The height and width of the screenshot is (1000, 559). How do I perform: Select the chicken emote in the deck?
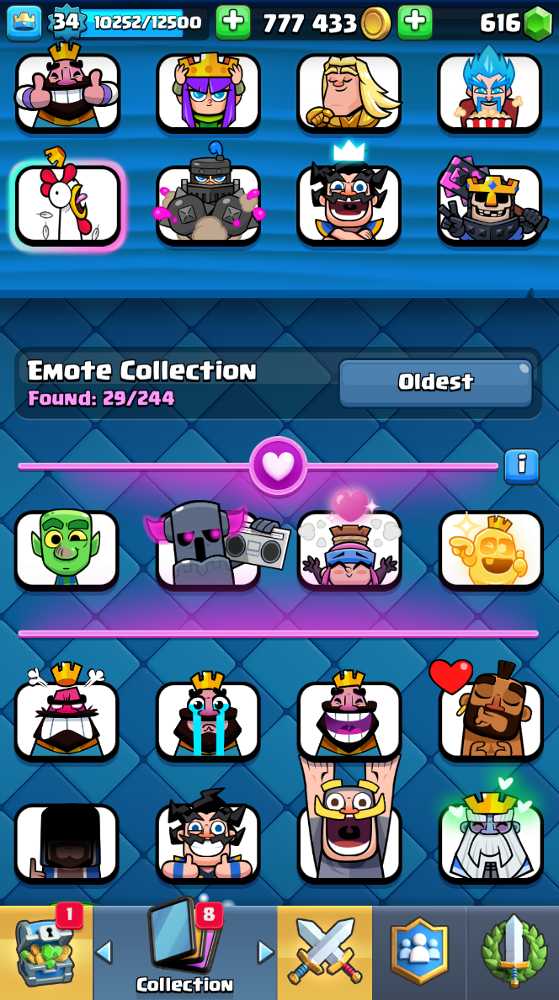68,204
